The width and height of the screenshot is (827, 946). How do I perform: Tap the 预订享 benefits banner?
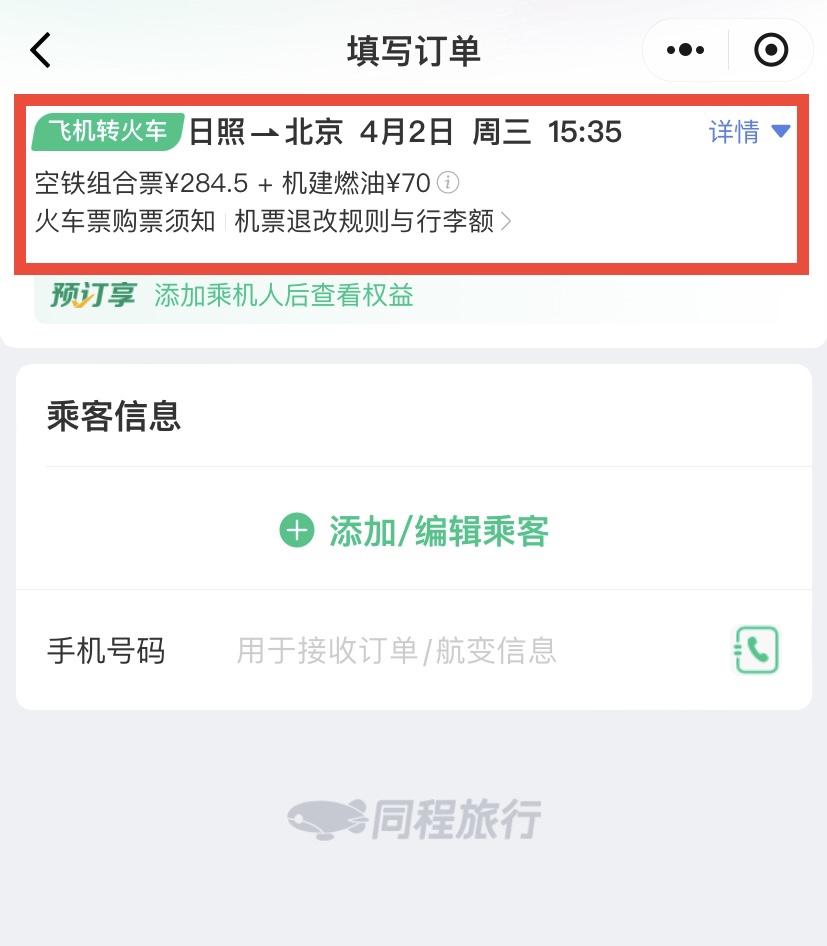coord(232,296)
